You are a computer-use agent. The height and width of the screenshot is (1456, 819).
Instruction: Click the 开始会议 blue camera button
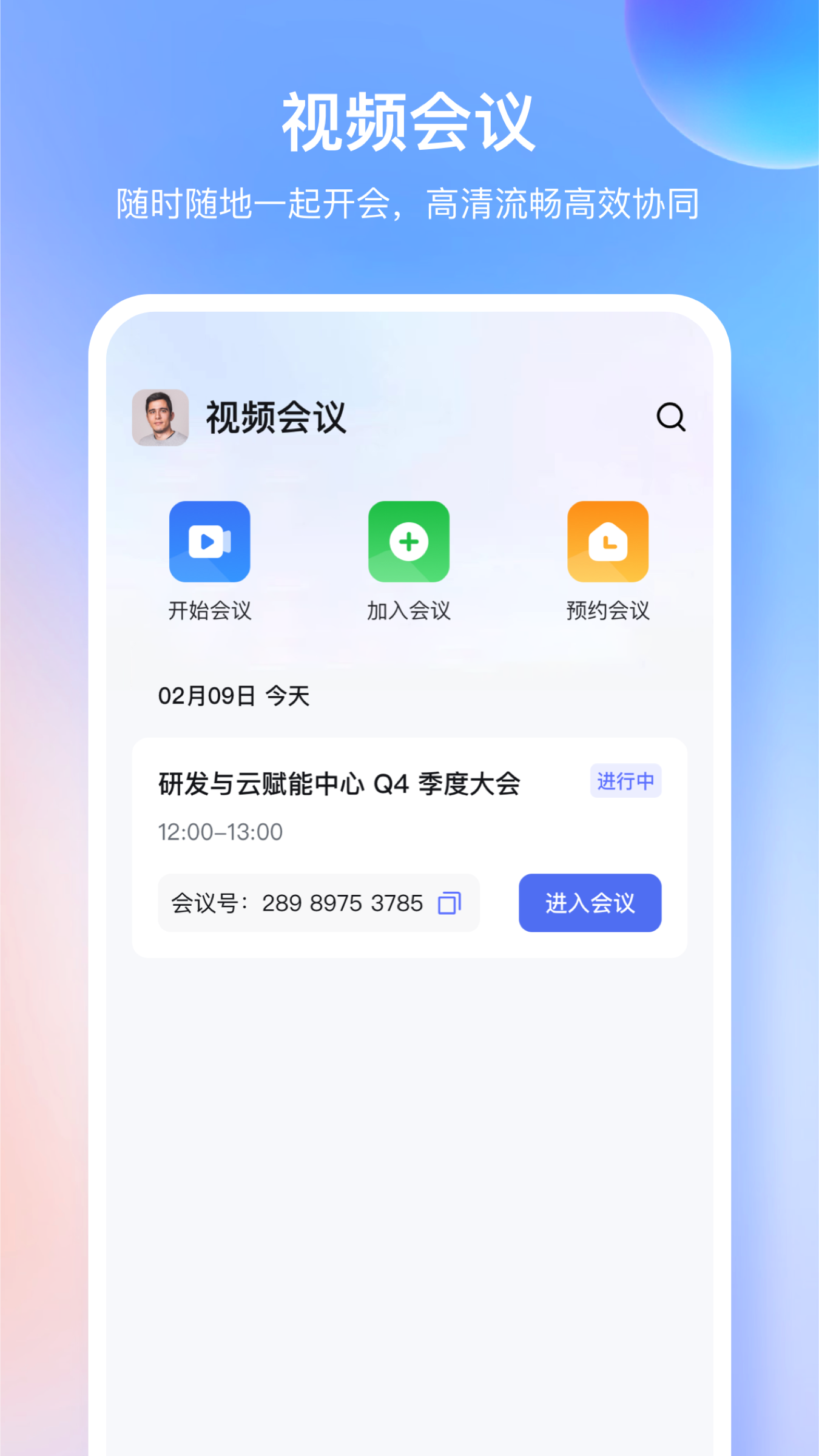(x=210, y=542)
